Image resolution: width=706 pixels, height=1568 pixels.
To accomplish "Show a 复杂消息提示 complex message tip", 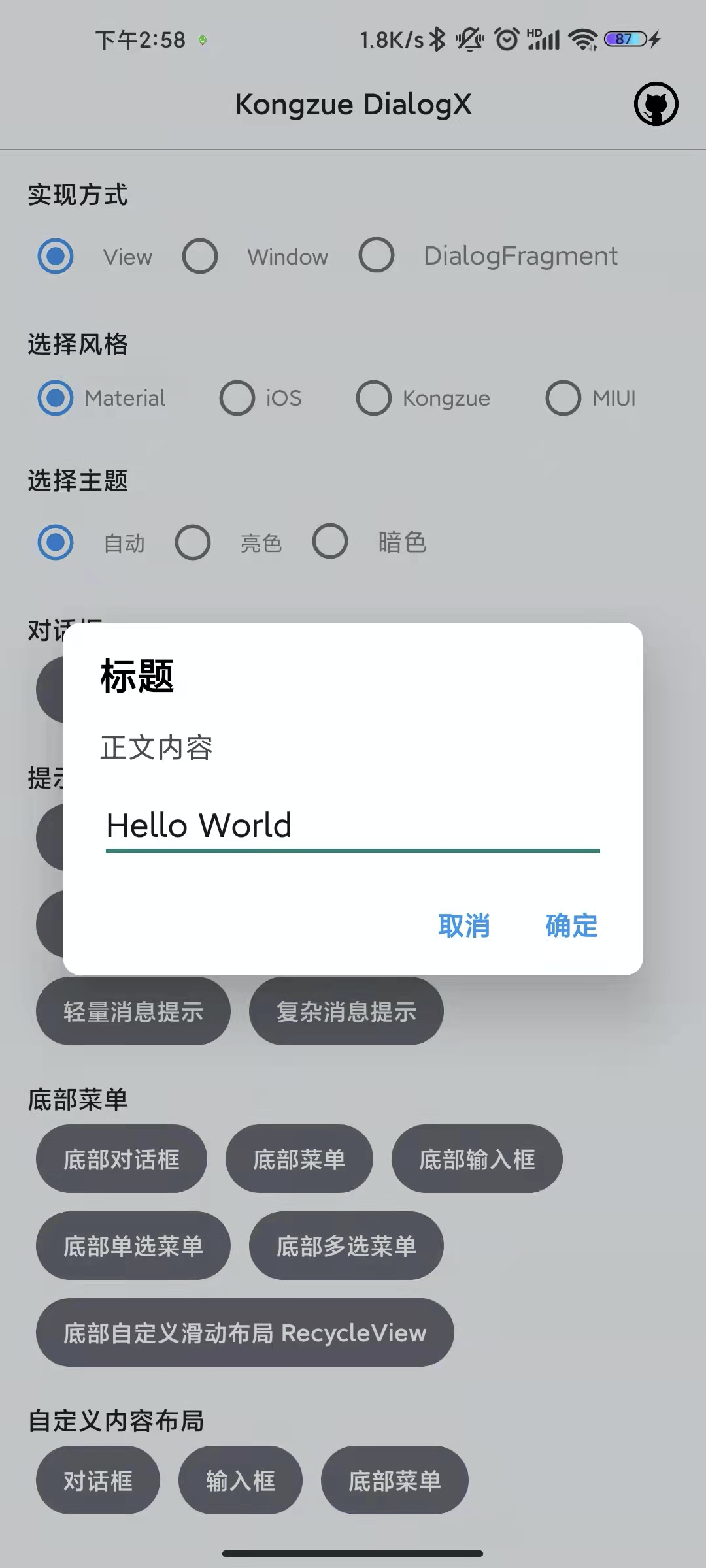I will tap(346, 1011).
